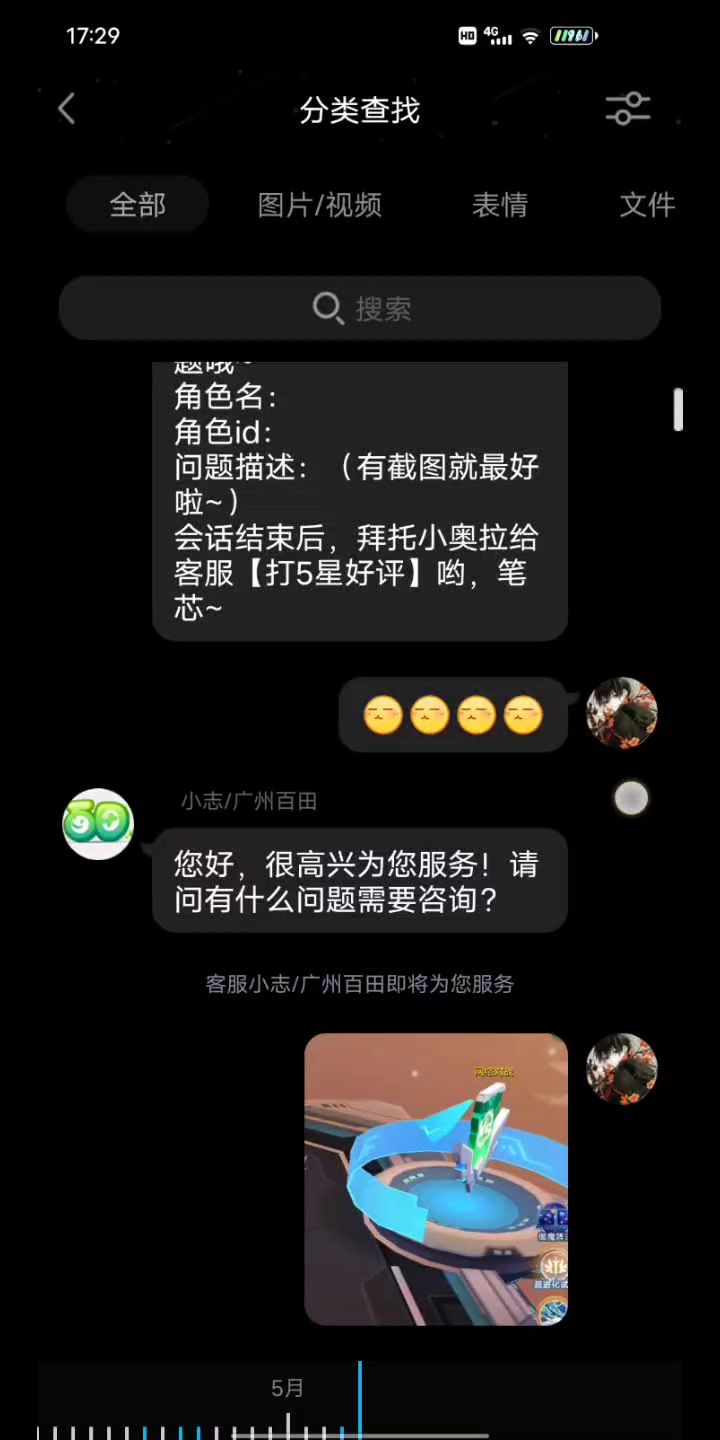720x1440 pixels.
Task: Open the game screenshot image
Action: (x=436, y=1179)
